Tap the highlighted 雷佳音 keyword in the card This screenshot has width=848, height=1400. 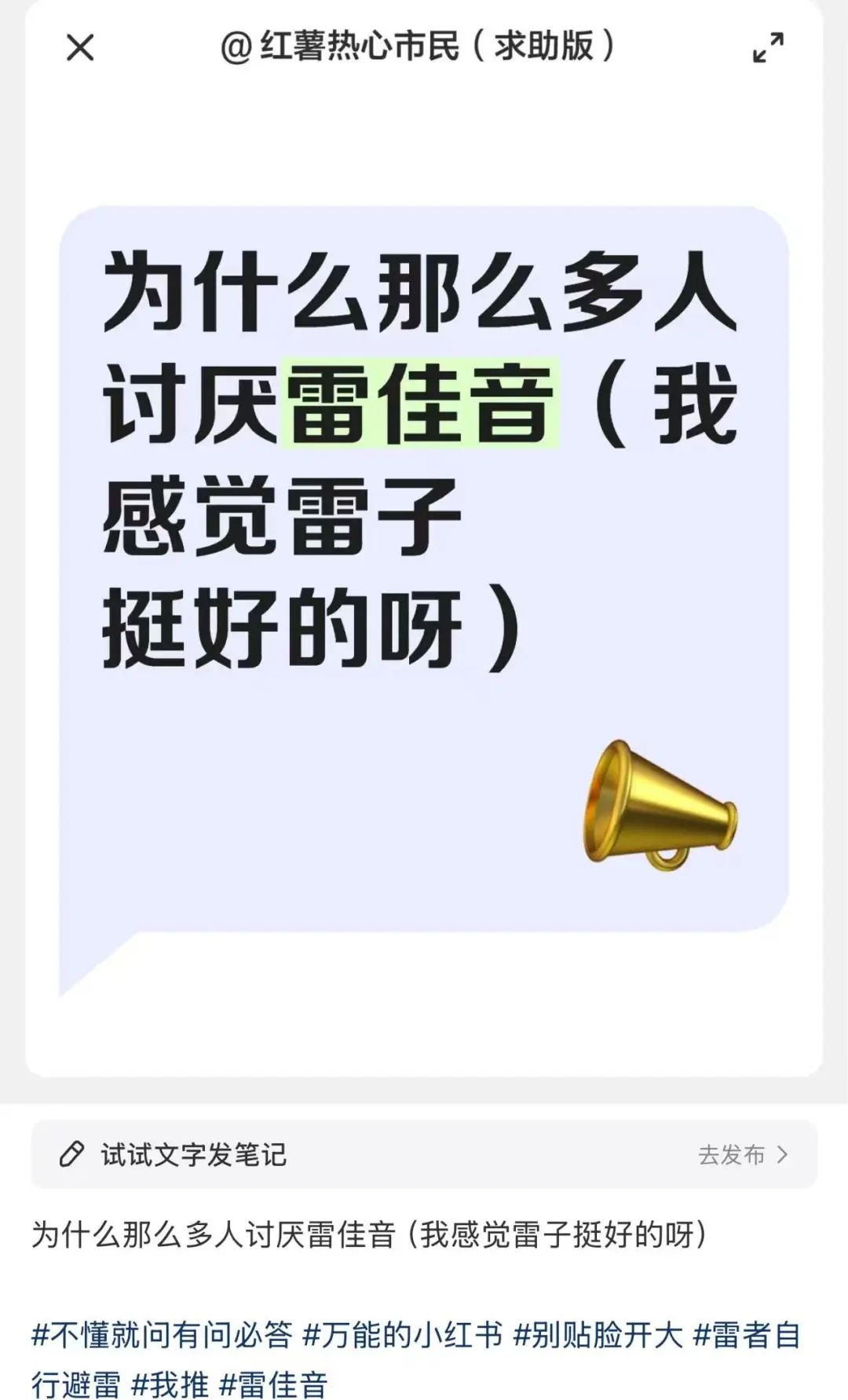(420, 404)
